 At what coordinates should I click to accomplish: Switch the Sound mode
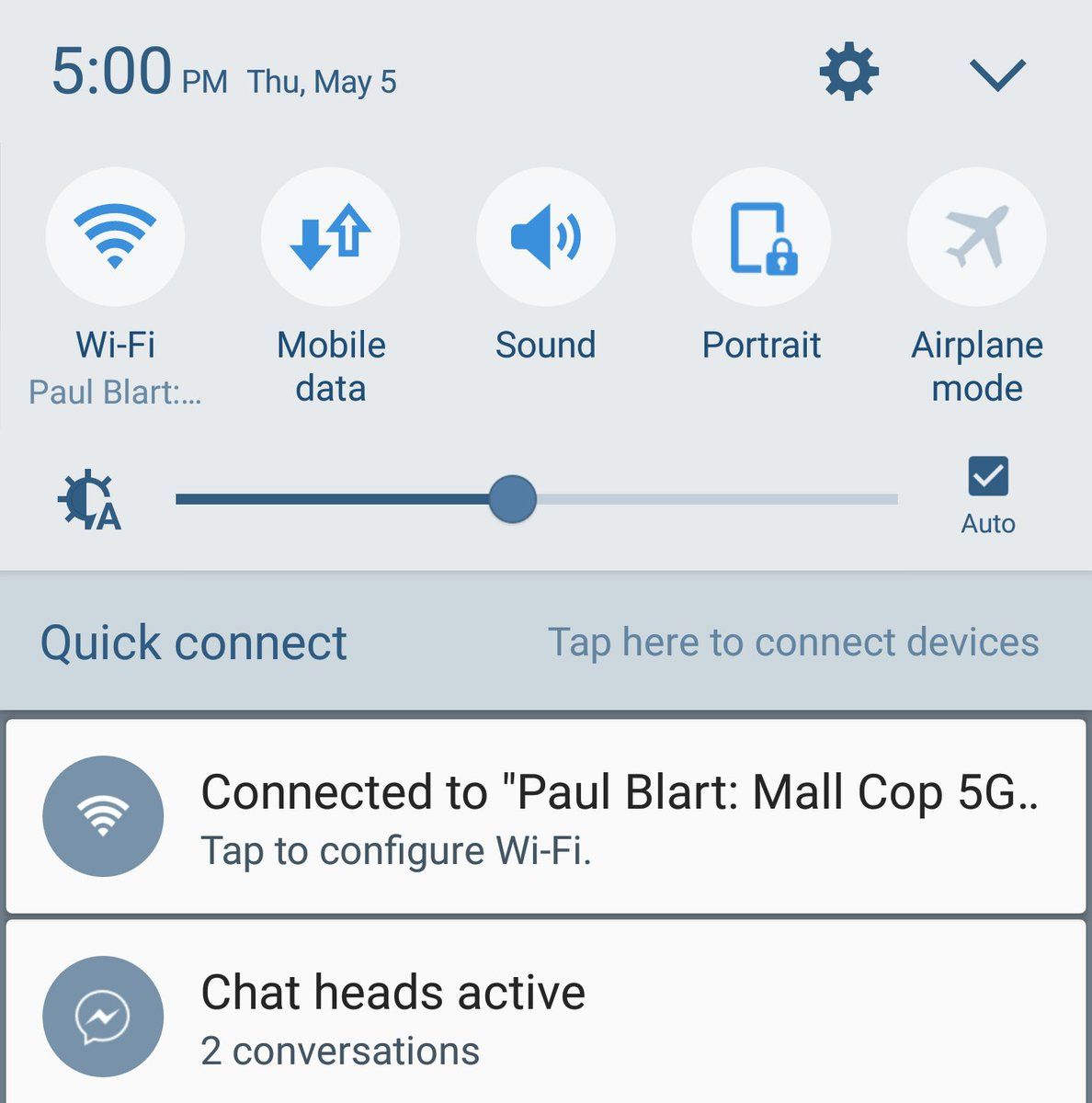click(545, 236)
